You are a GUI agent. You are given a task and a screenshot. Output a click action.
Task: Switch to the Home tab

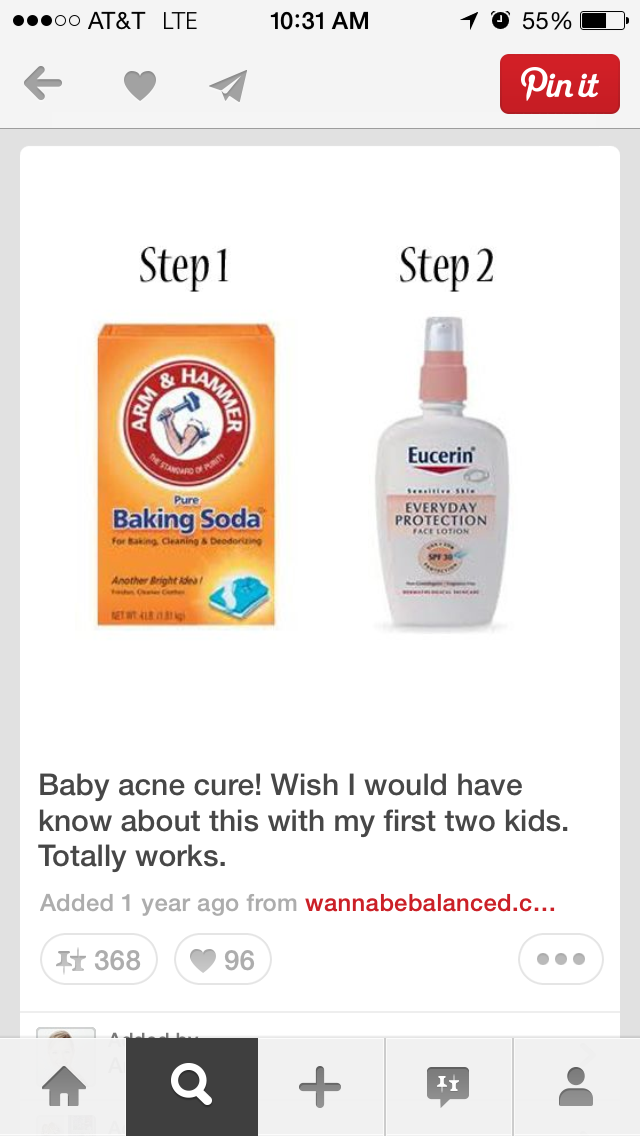[63, 1087]
